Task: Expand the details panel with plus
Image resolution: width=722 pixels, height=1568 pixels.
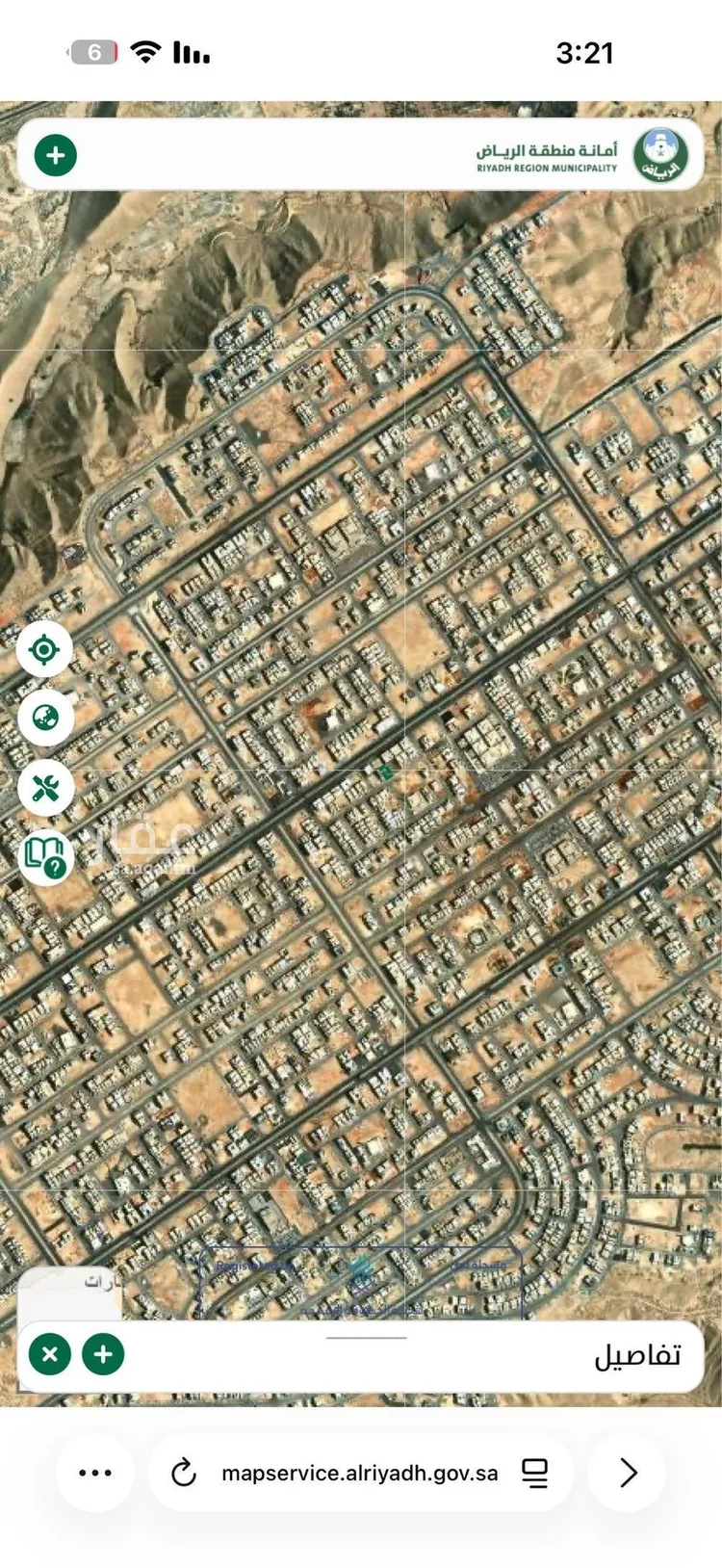Action: 103,1354
